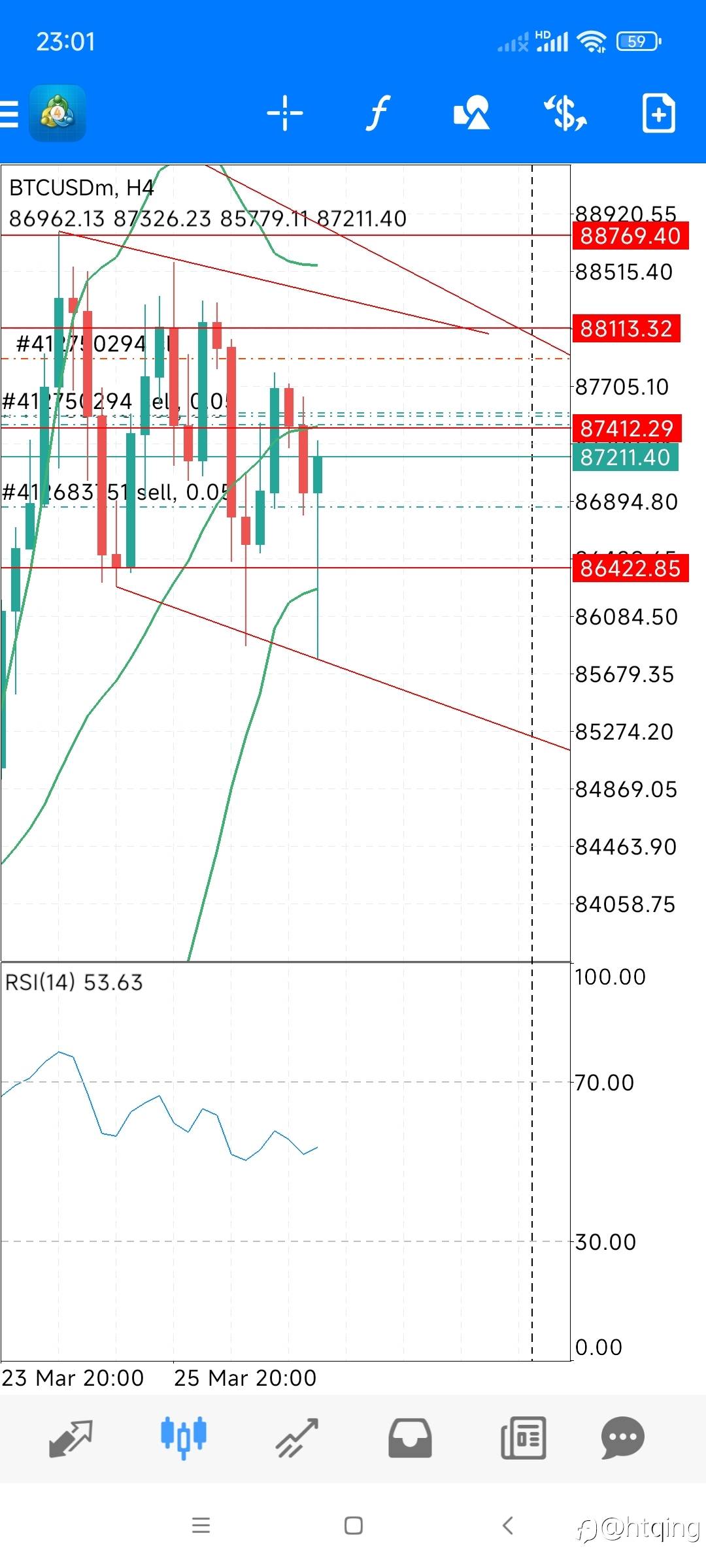
Task: Create a new order
Action: pos(658,113)
